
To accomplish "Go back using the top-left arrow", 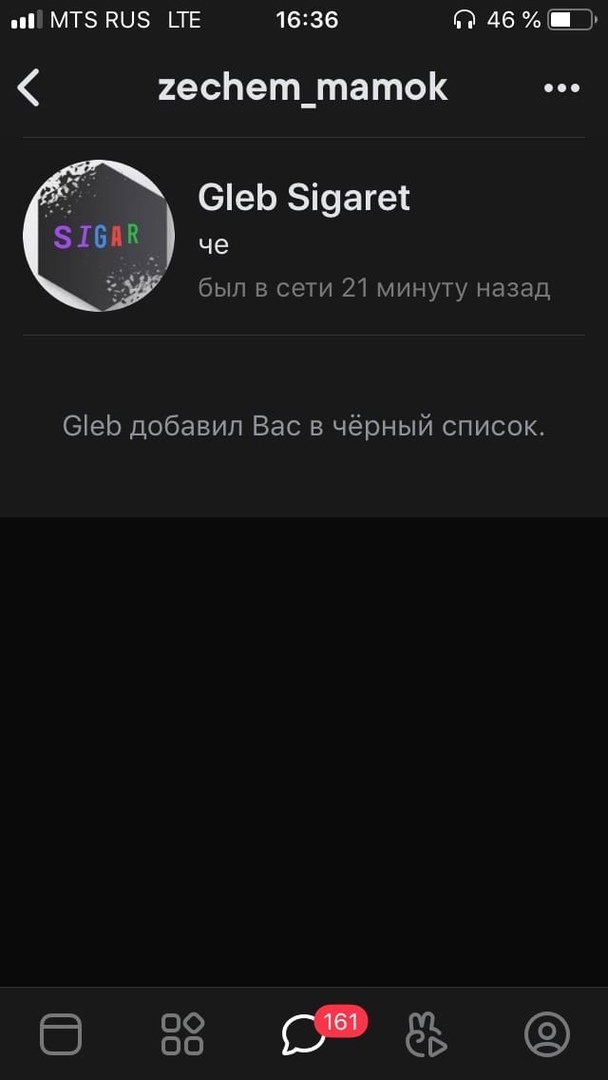I will click(x=29, y=88).
